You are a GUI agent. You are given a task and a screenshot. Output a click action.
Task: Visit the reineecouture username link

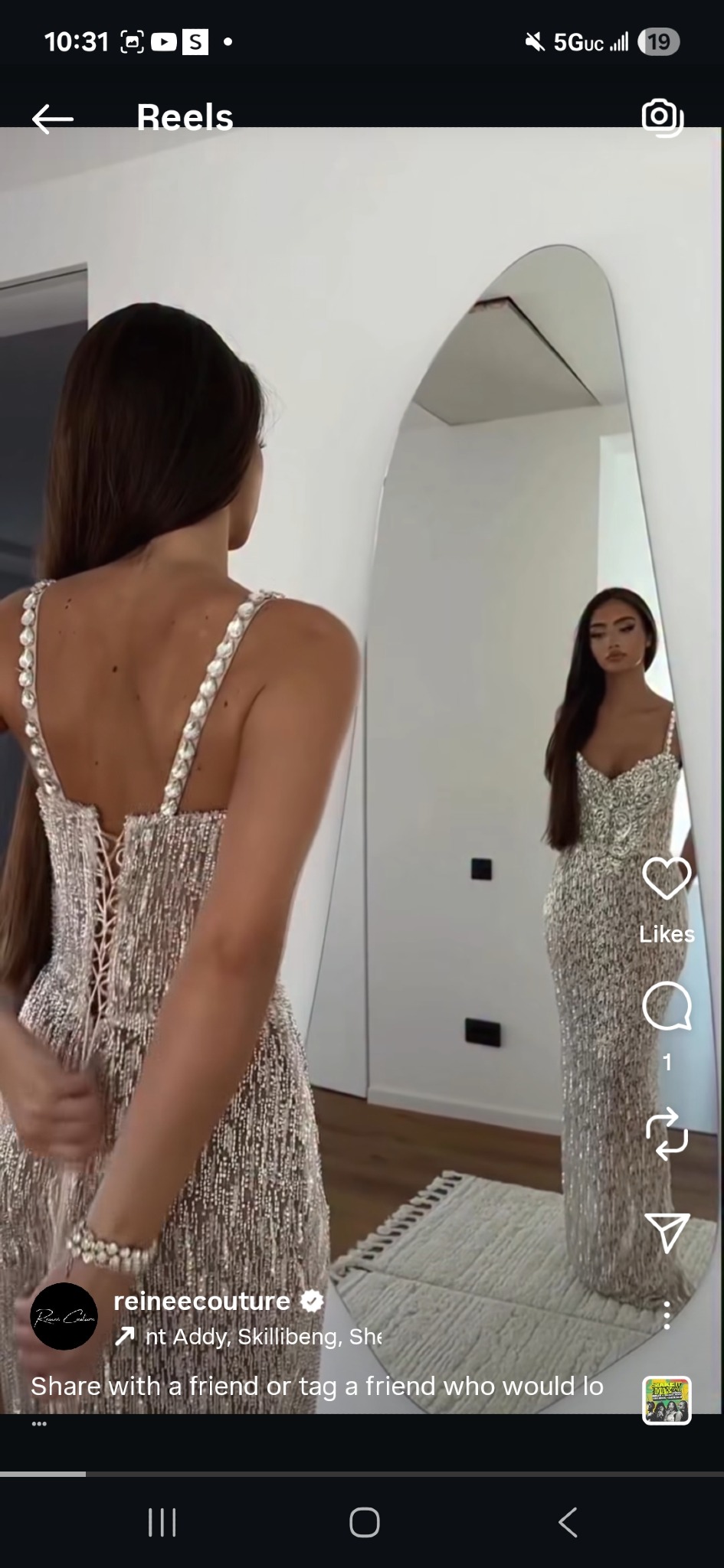pos(202,1301)
